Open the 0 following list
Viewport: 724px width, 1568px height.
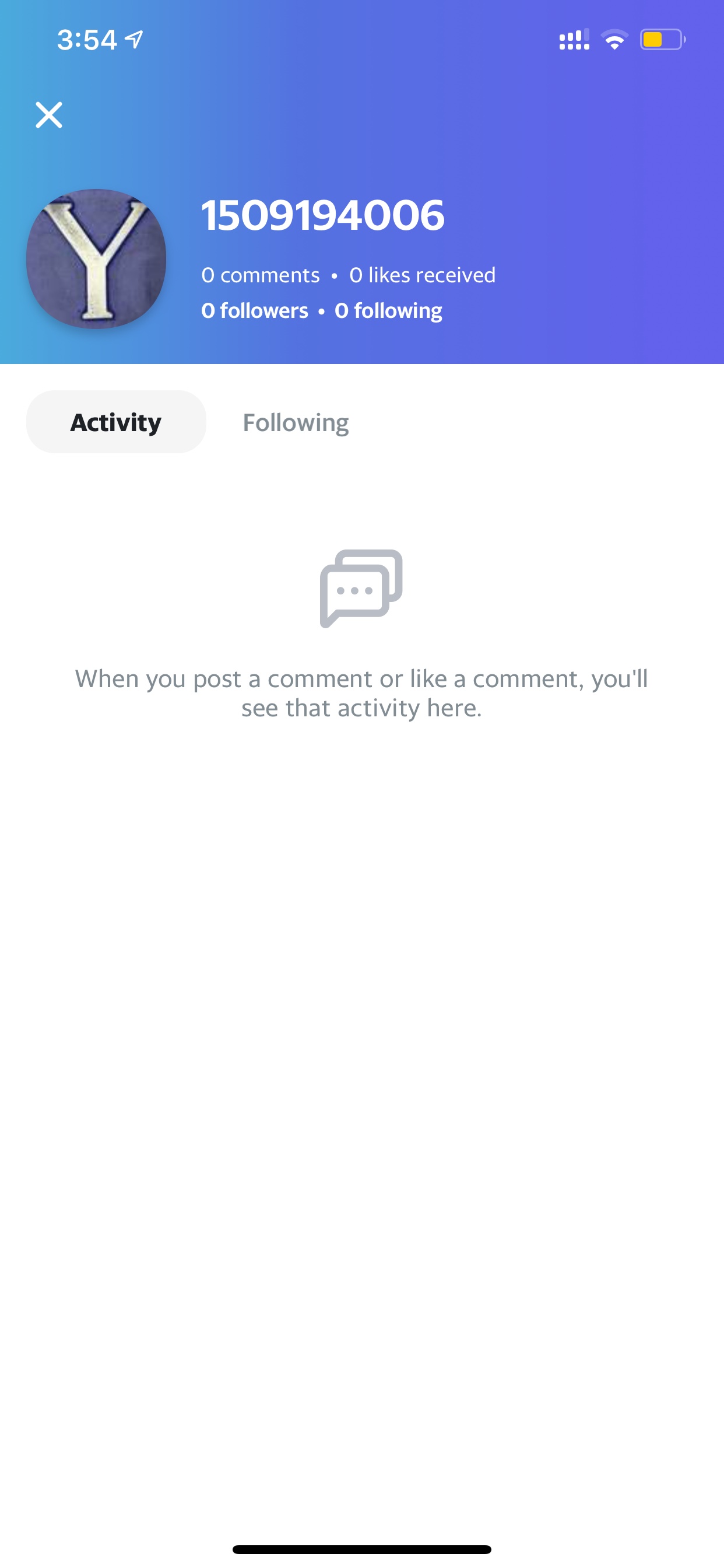pyautogui.click(x=388, y=310)
